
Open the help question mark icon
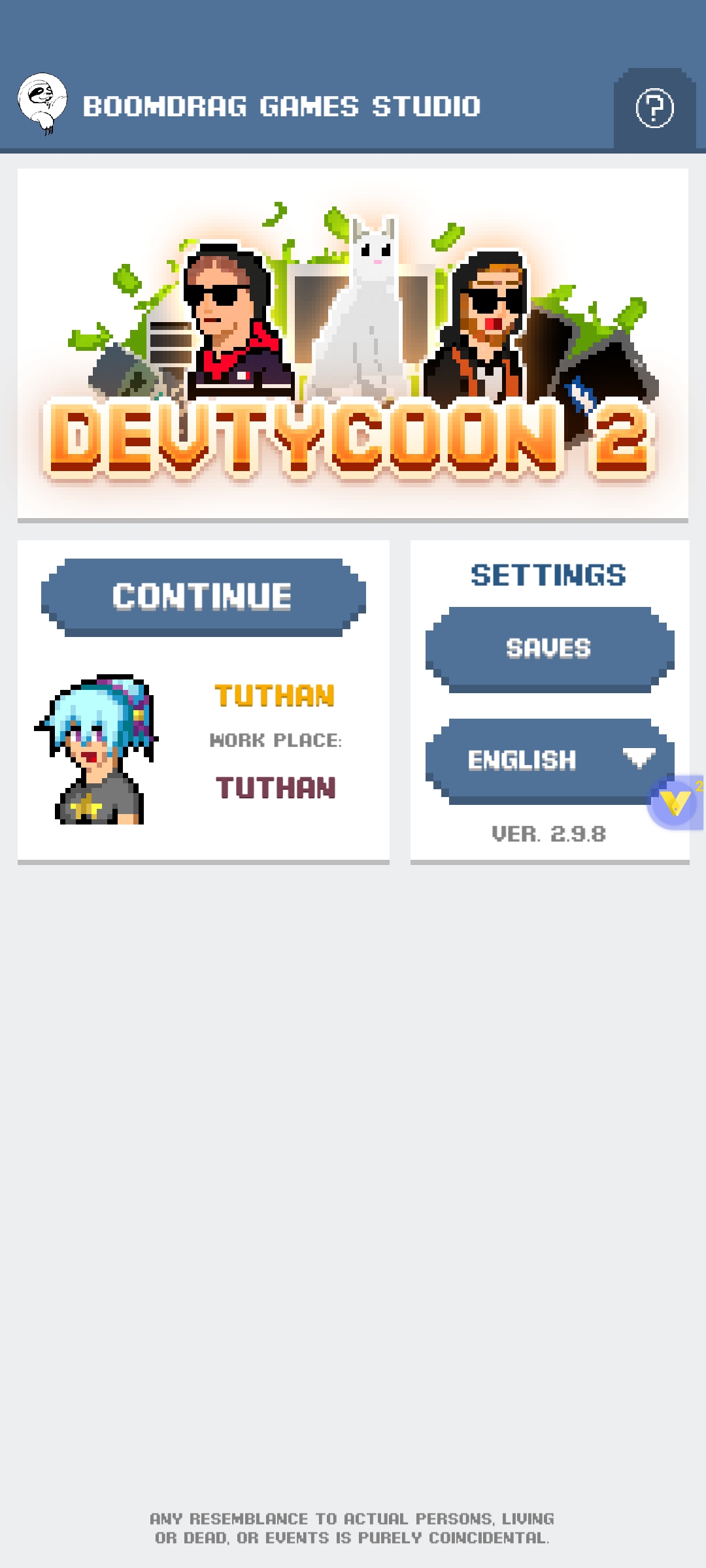click(x=654, y=108)
